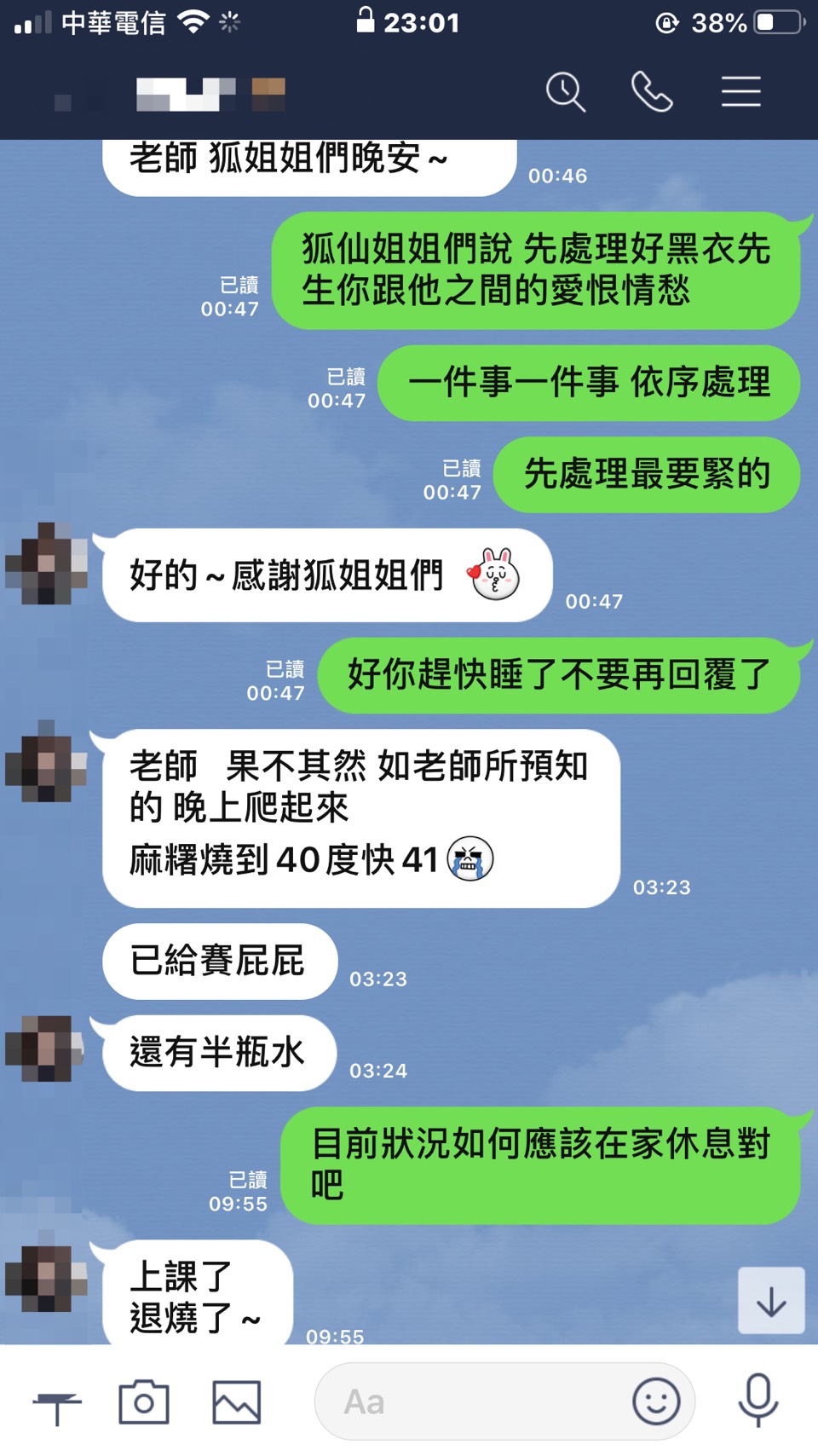Open the photo gallery picker

click(x=236, y=1402)
